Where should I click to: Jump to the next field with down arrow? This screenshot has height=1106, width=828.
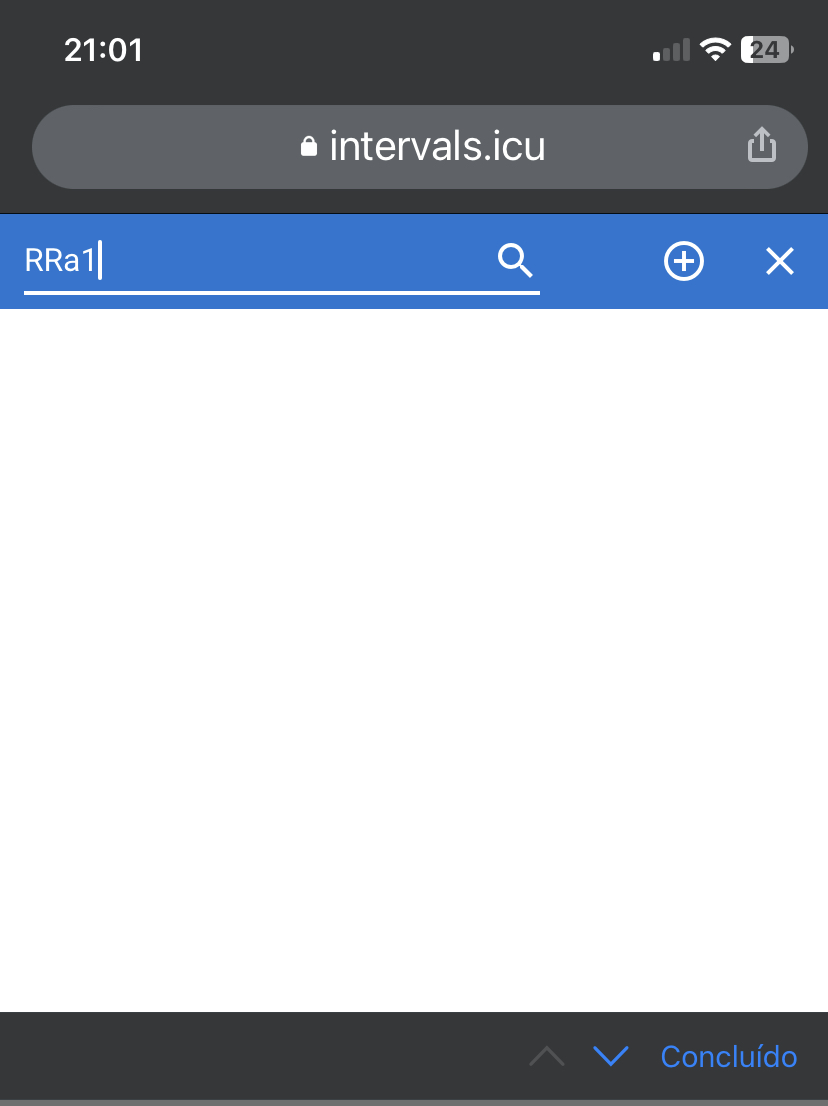610,1056
